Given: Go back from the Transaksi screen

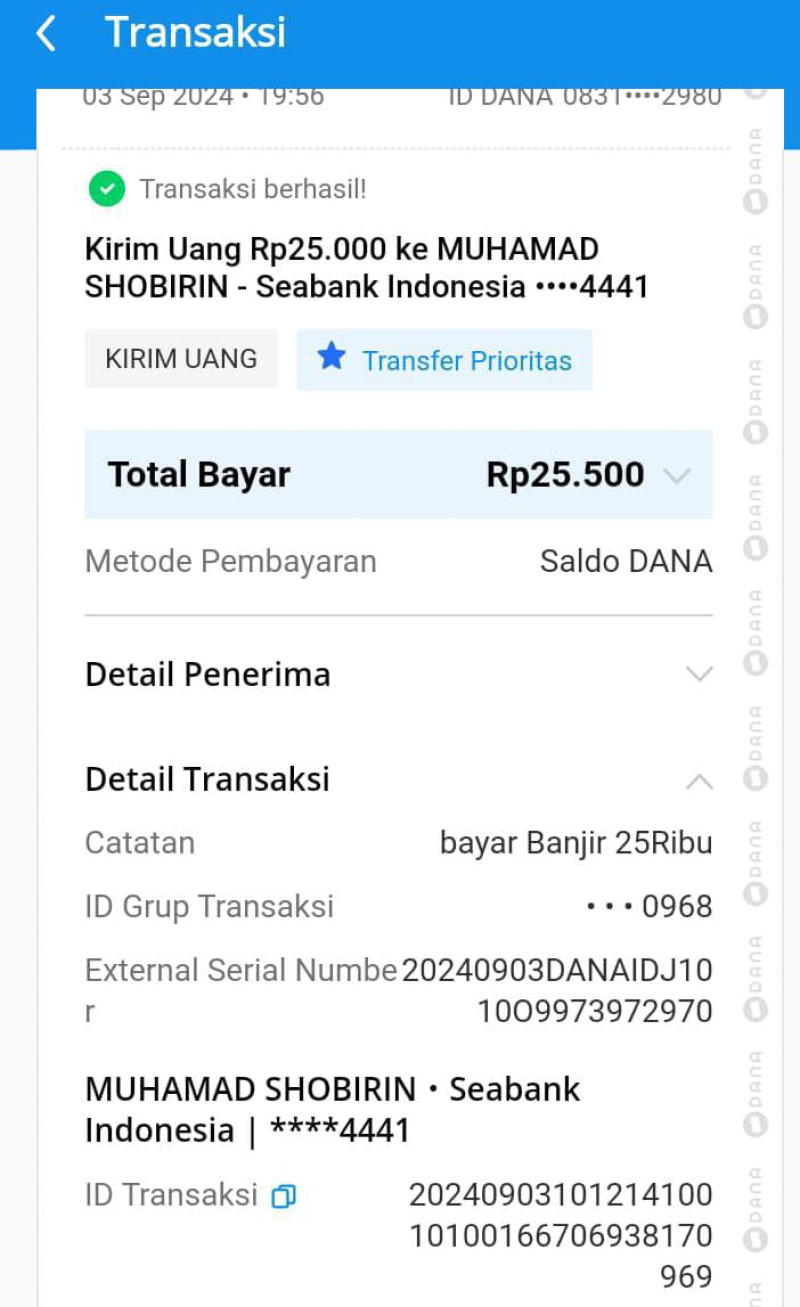Looking at the screenshot, I should pos(45,34).
